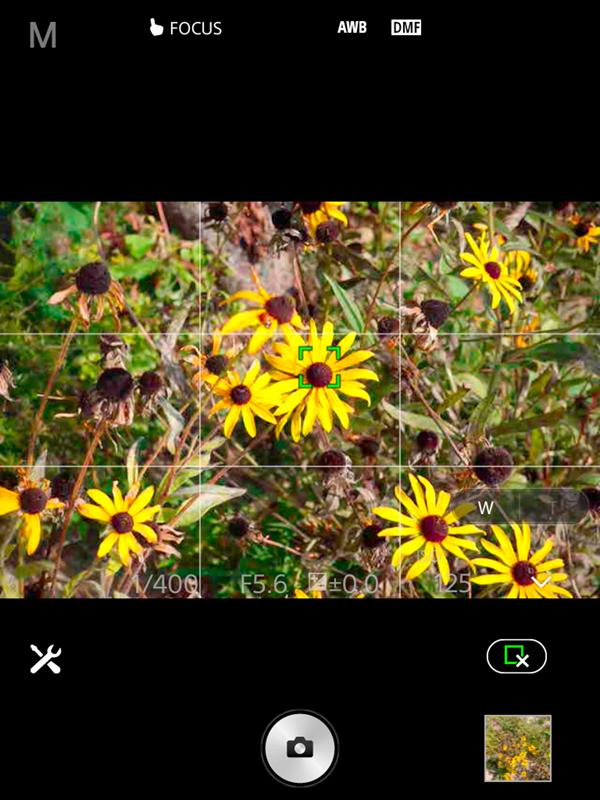
Task: Change the M shooting mode
Action: tap(42, 36)
